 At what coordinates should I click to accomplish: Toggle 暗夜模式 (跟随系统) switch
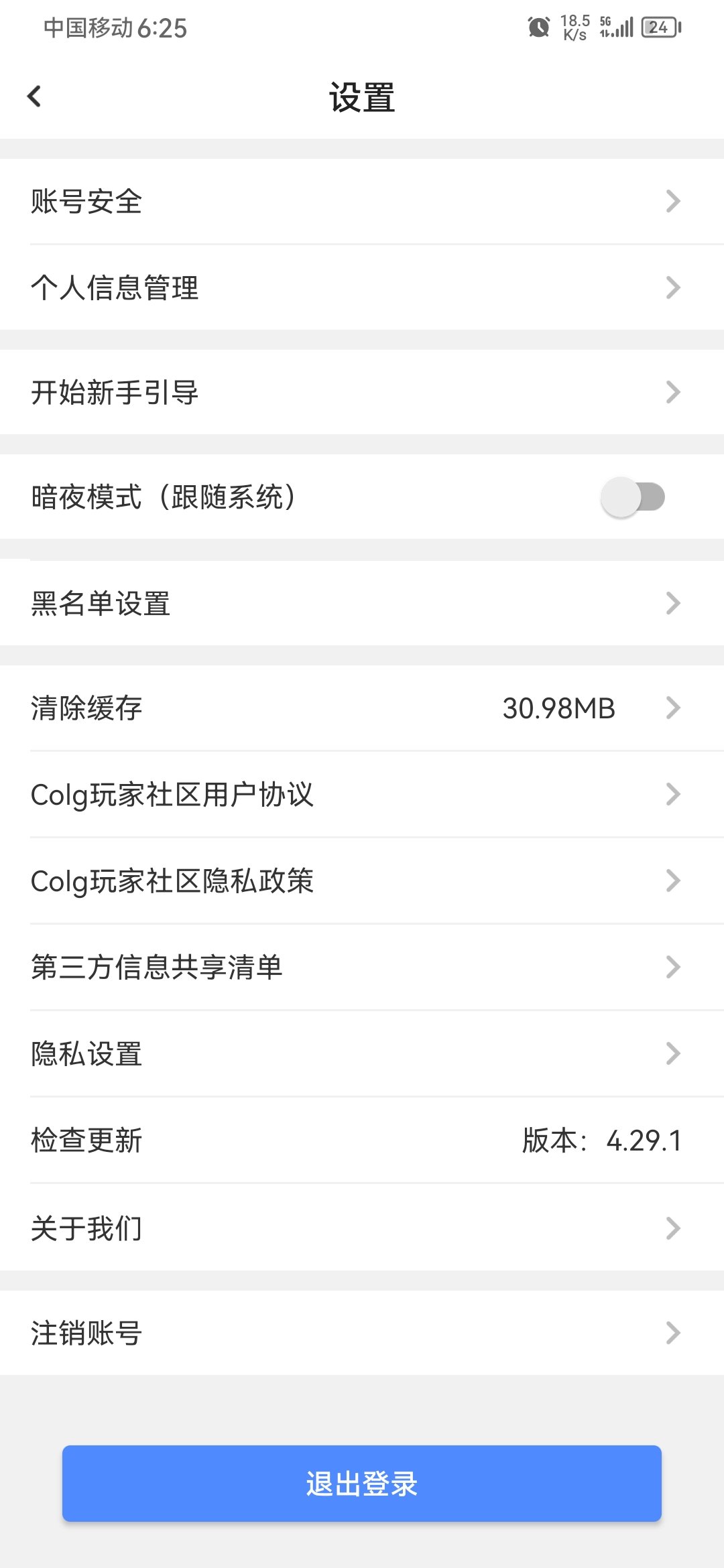tap(632, 497)
